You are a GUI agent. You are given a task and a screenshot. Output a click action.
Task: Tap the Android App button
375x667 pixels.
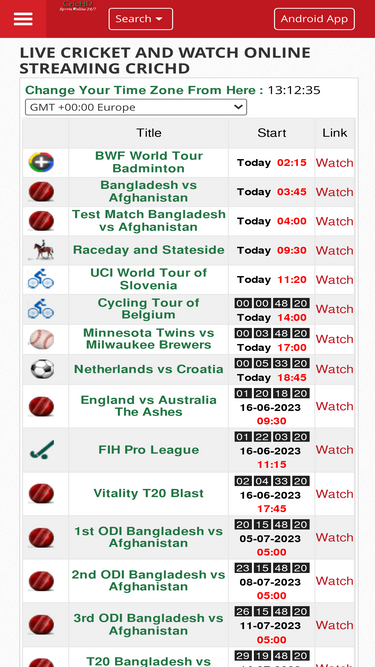314,19
